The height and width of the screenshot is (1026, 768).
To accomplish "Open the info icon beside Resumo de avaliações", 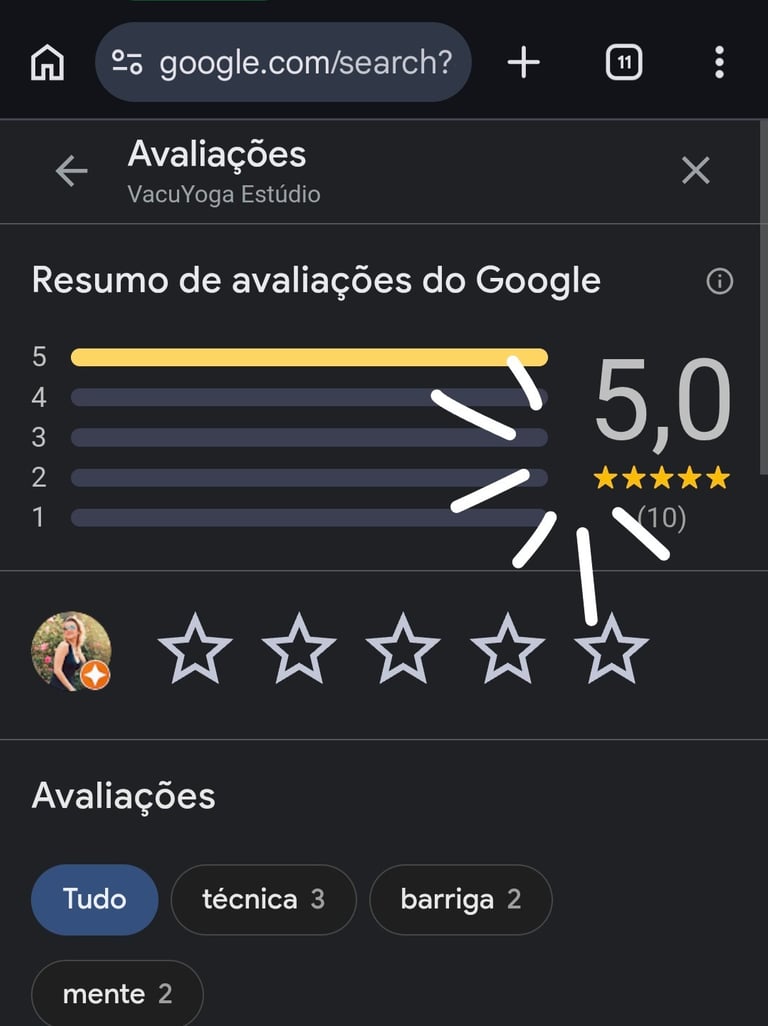I will [x=719, y=282].
